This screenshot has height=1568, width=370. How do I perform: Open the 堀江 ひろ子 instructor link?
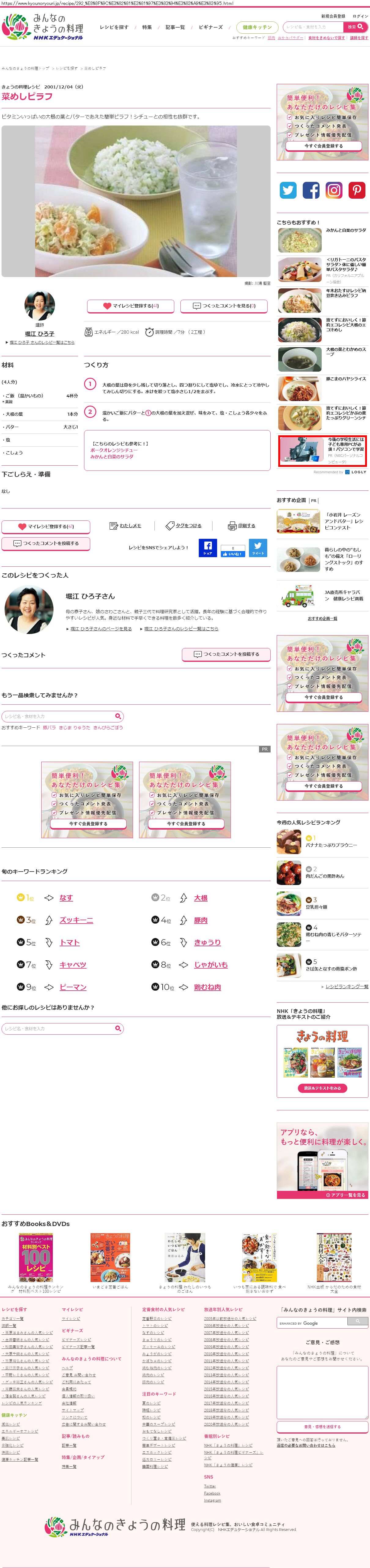pyautogui.click(x=39, y=334)
